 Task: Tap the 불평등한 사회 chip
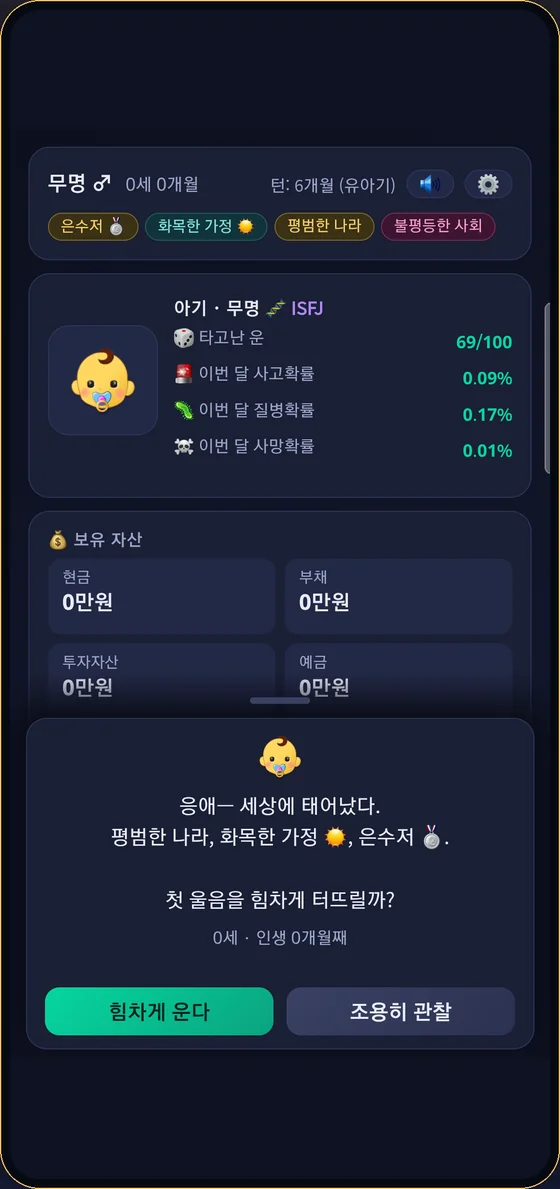438,226
